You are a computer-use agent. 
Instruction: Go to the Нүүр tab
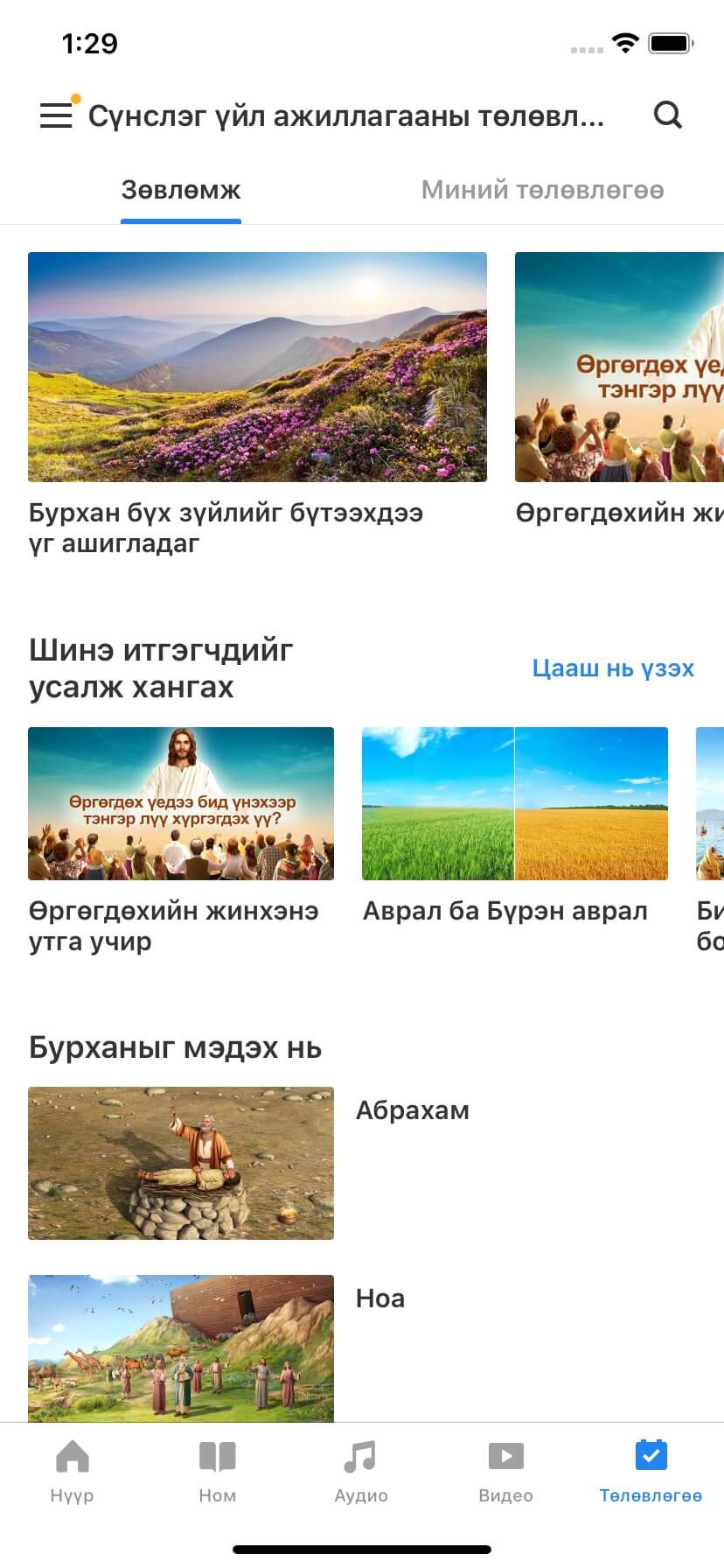(x=72, y=1472)
